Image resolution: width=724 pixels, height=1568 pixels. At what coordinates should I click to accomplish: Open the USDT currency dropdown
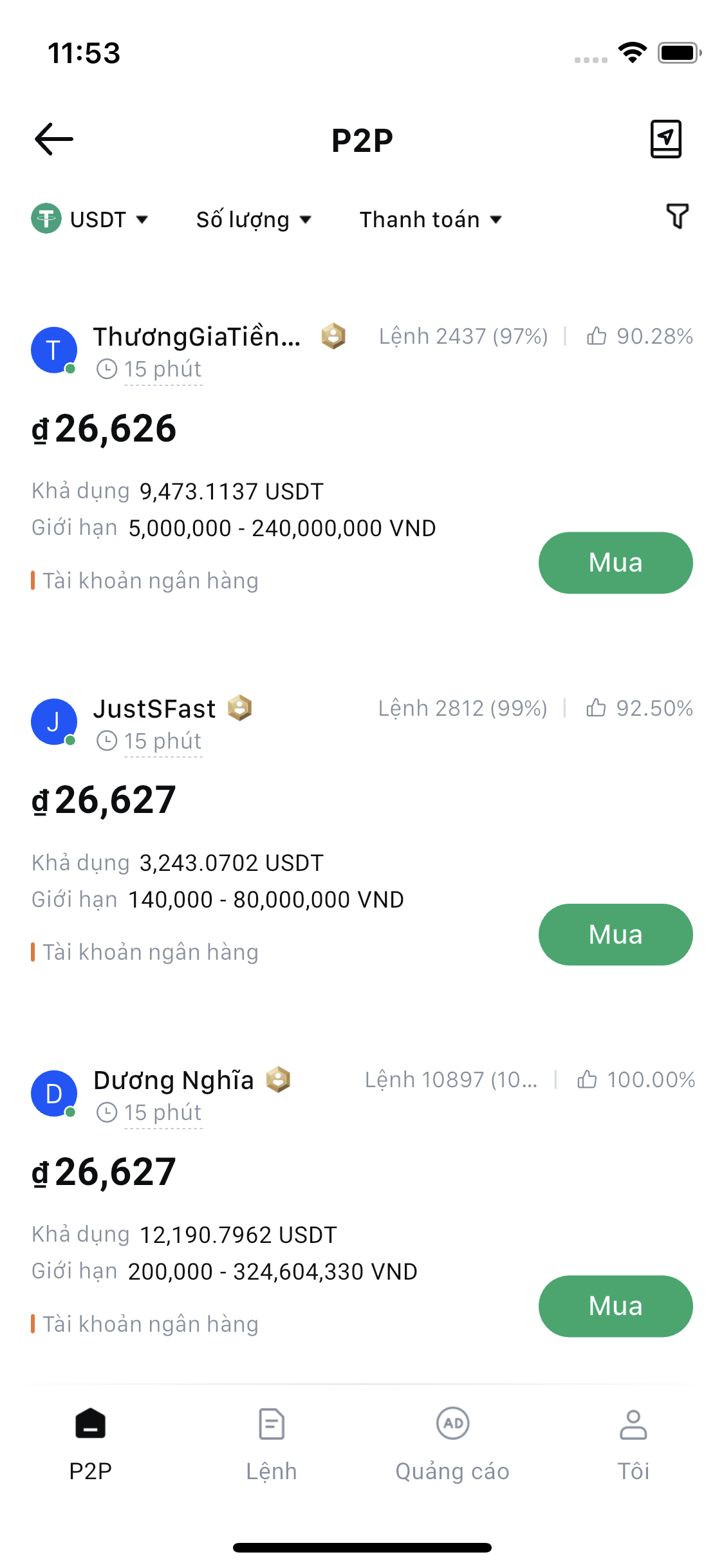[x=90, y=219]
